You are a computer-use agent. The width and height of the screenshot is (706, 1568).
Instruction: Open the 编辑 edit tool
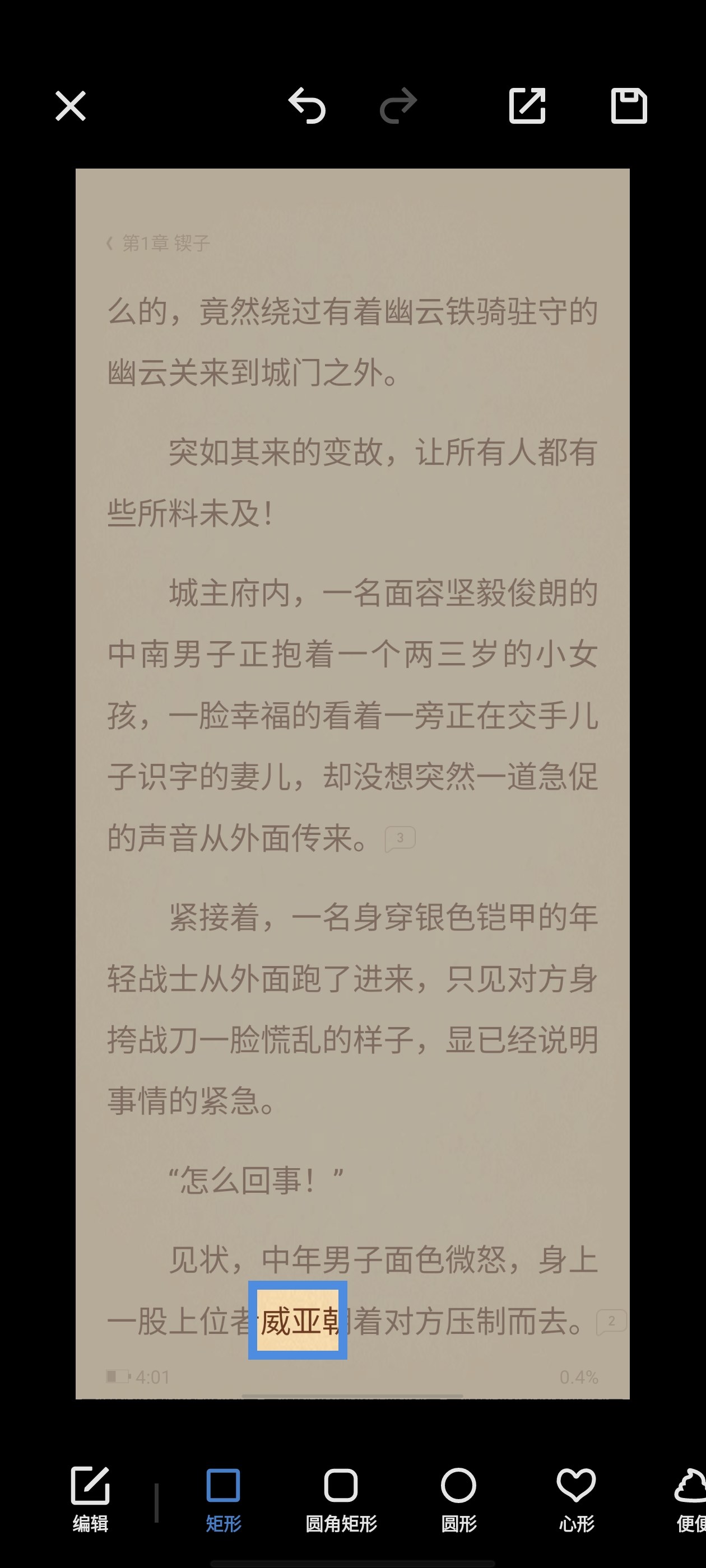click(90, 1499)
